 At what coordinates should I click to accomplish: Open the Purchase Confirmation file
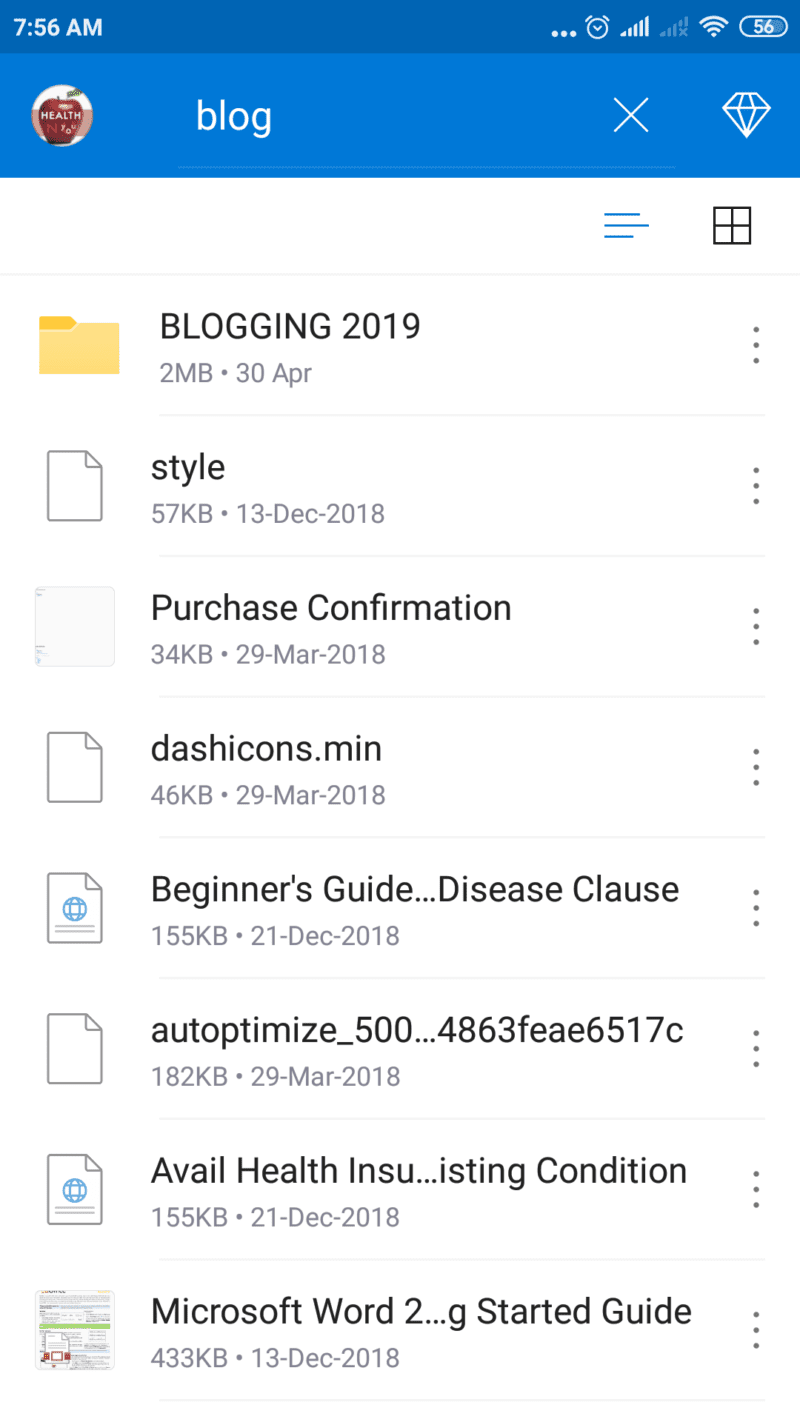[400, 627]
